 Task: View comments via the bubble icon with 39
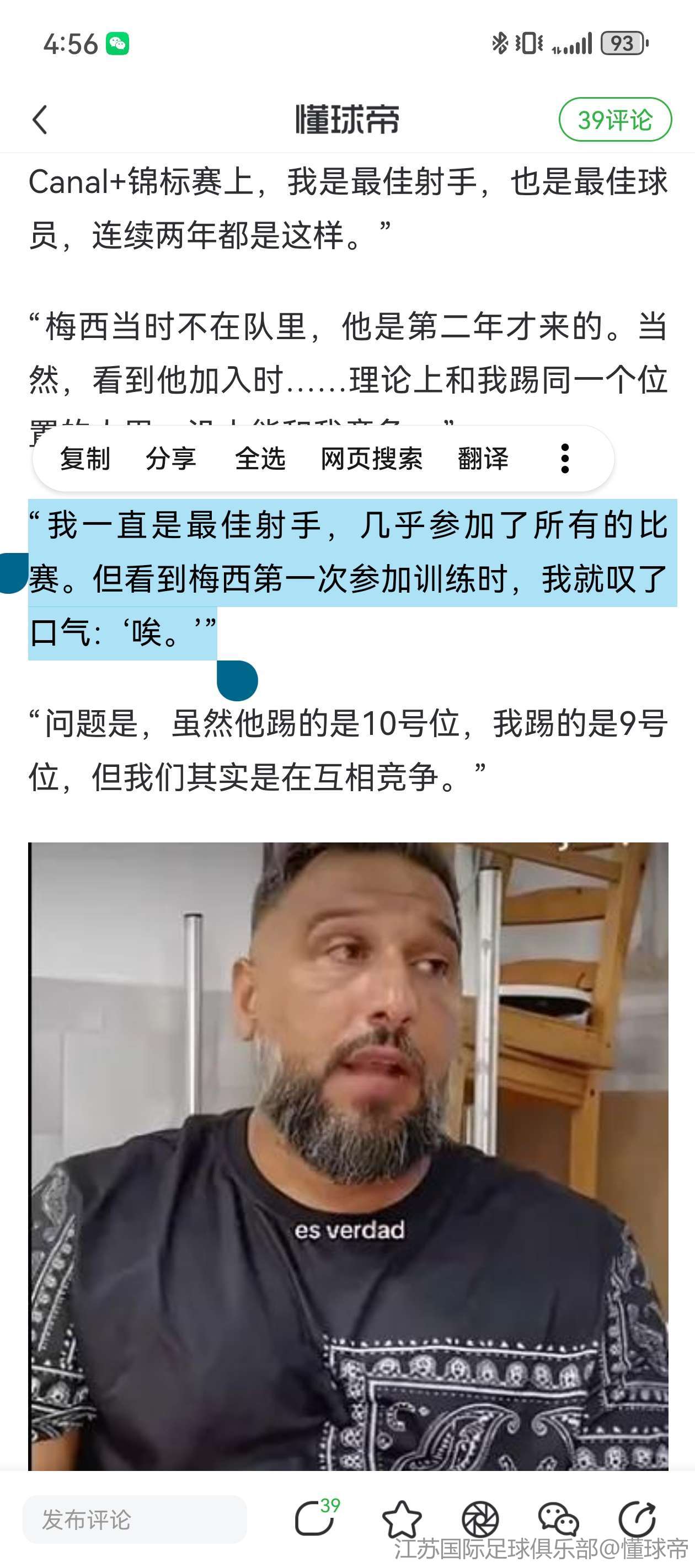(x=315, y=1518)
